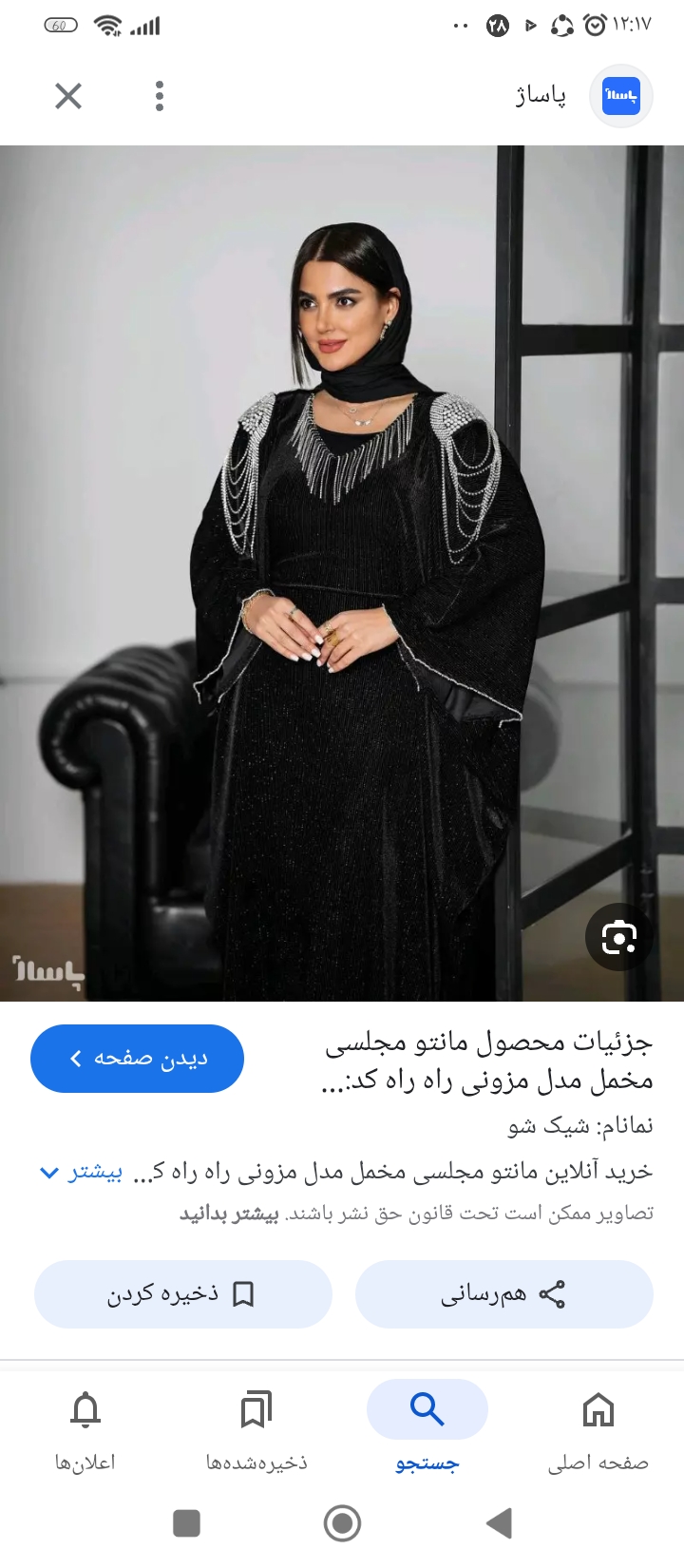The width and height of the screenshot is (684, 1568).
Task: Go back with system back button
Action: [500, 1523]
